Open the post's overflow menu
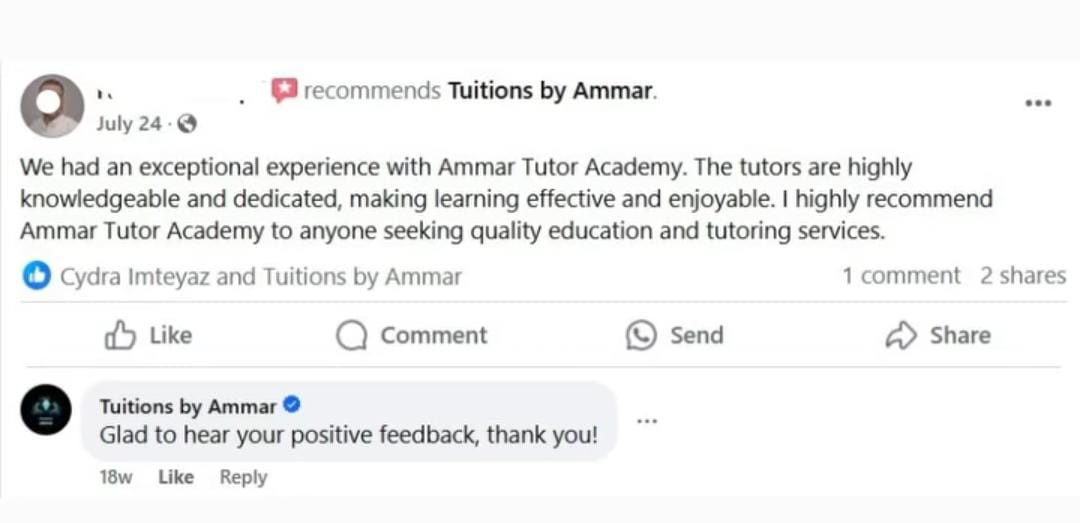This screenshot has width=1080, height=523. tap(1038, 103)
